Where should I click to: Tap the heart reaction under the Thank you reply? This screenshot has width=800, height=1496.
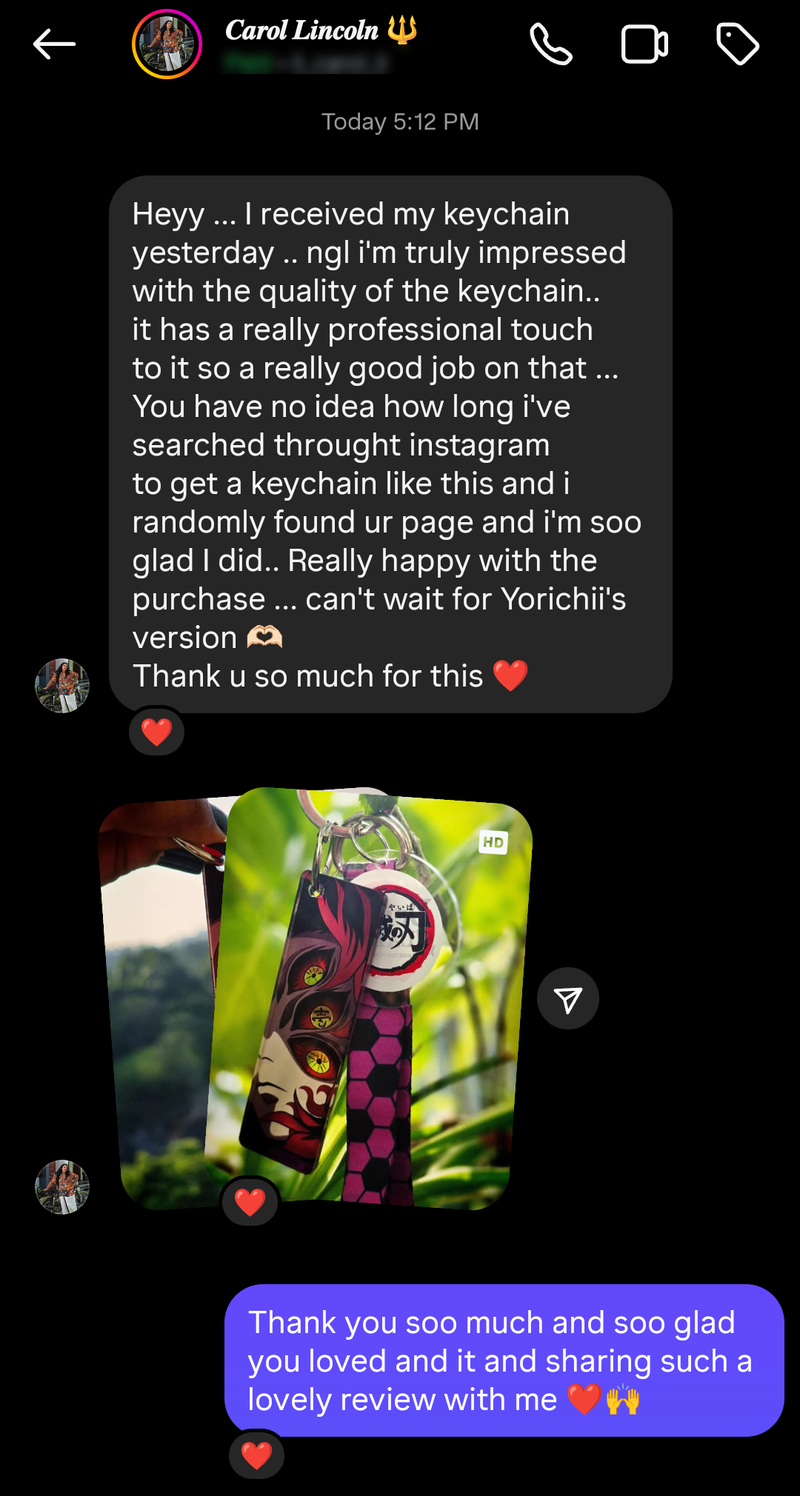point(257,1455)
